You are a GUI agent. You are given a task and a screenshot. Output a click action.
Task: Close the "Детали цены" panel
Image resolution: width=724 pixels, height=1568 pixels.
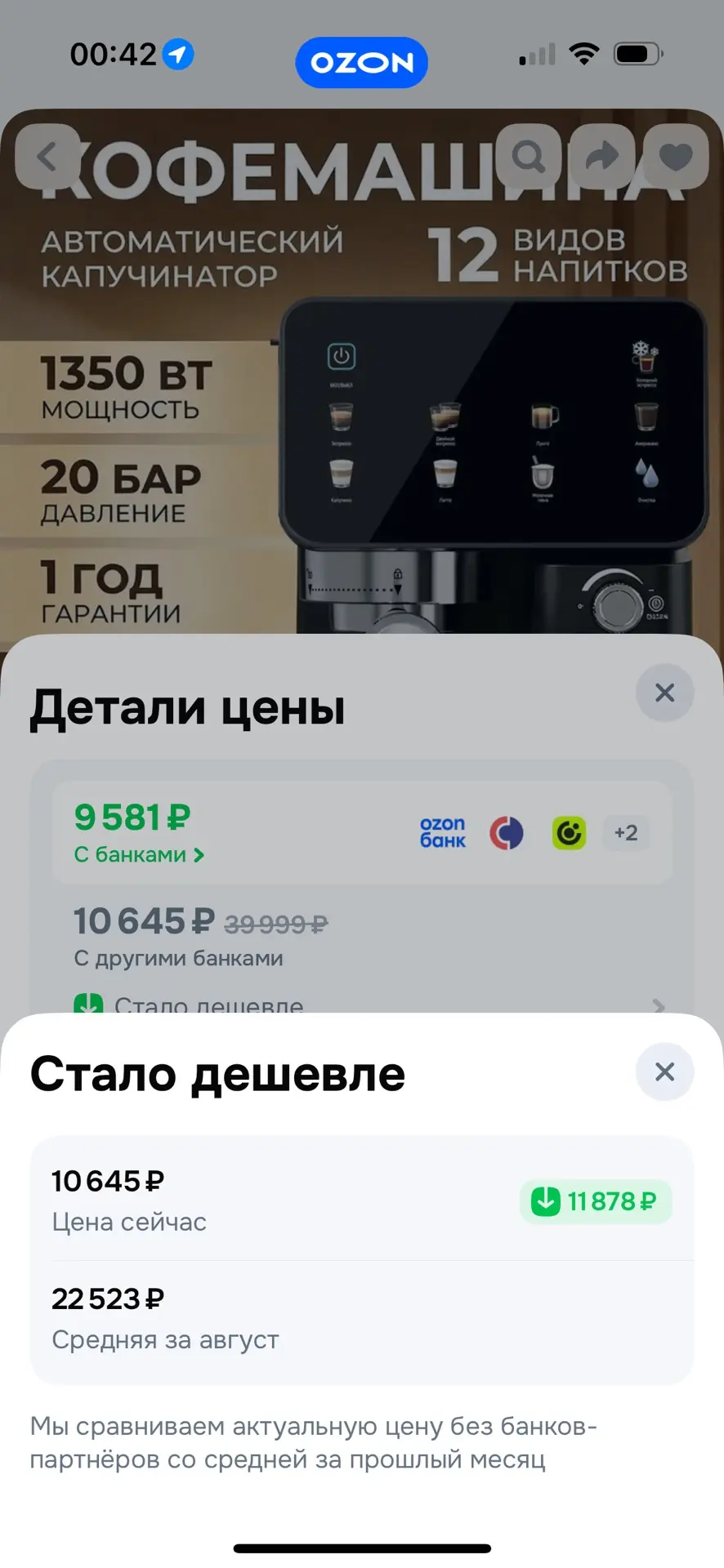click(664, 693)
